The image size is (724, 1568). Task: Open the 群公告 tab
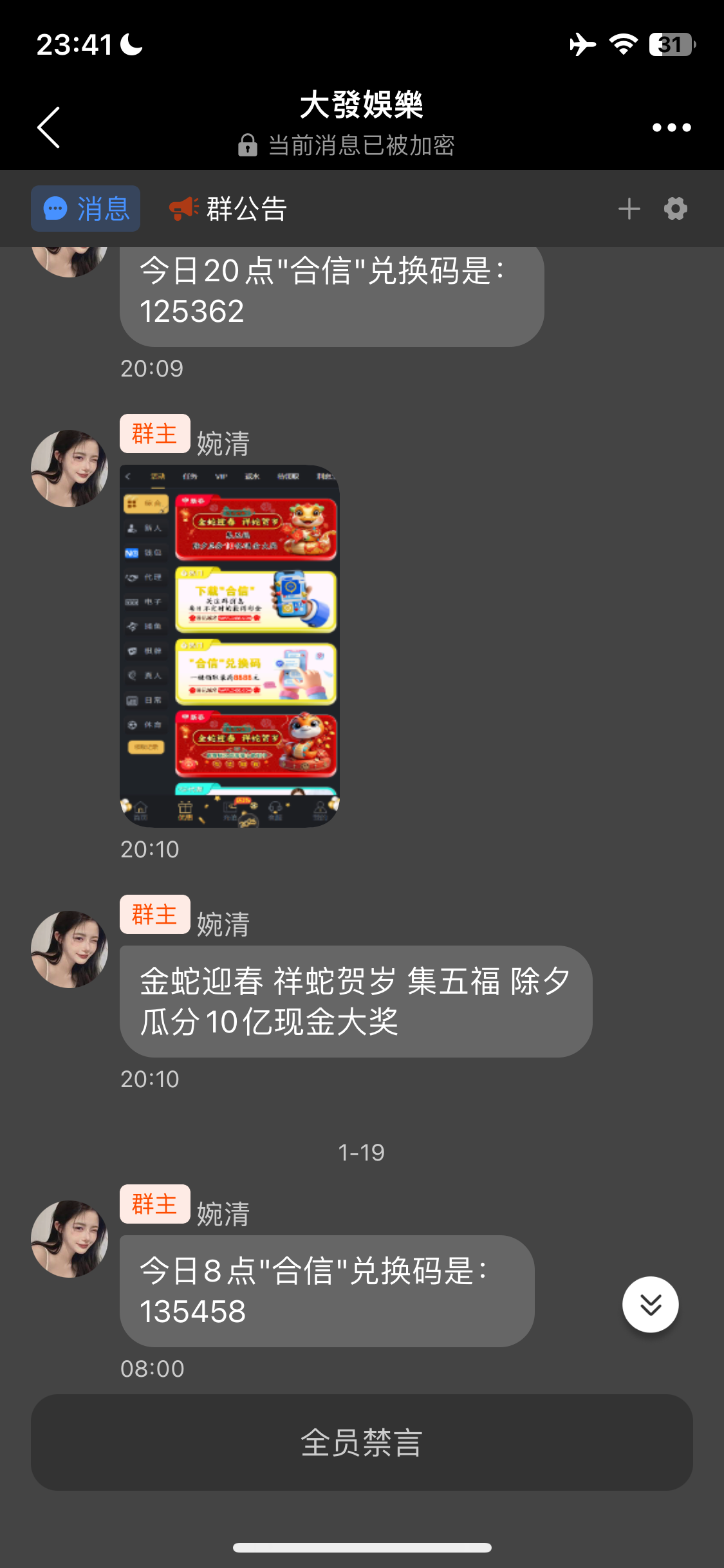(228, 209)
